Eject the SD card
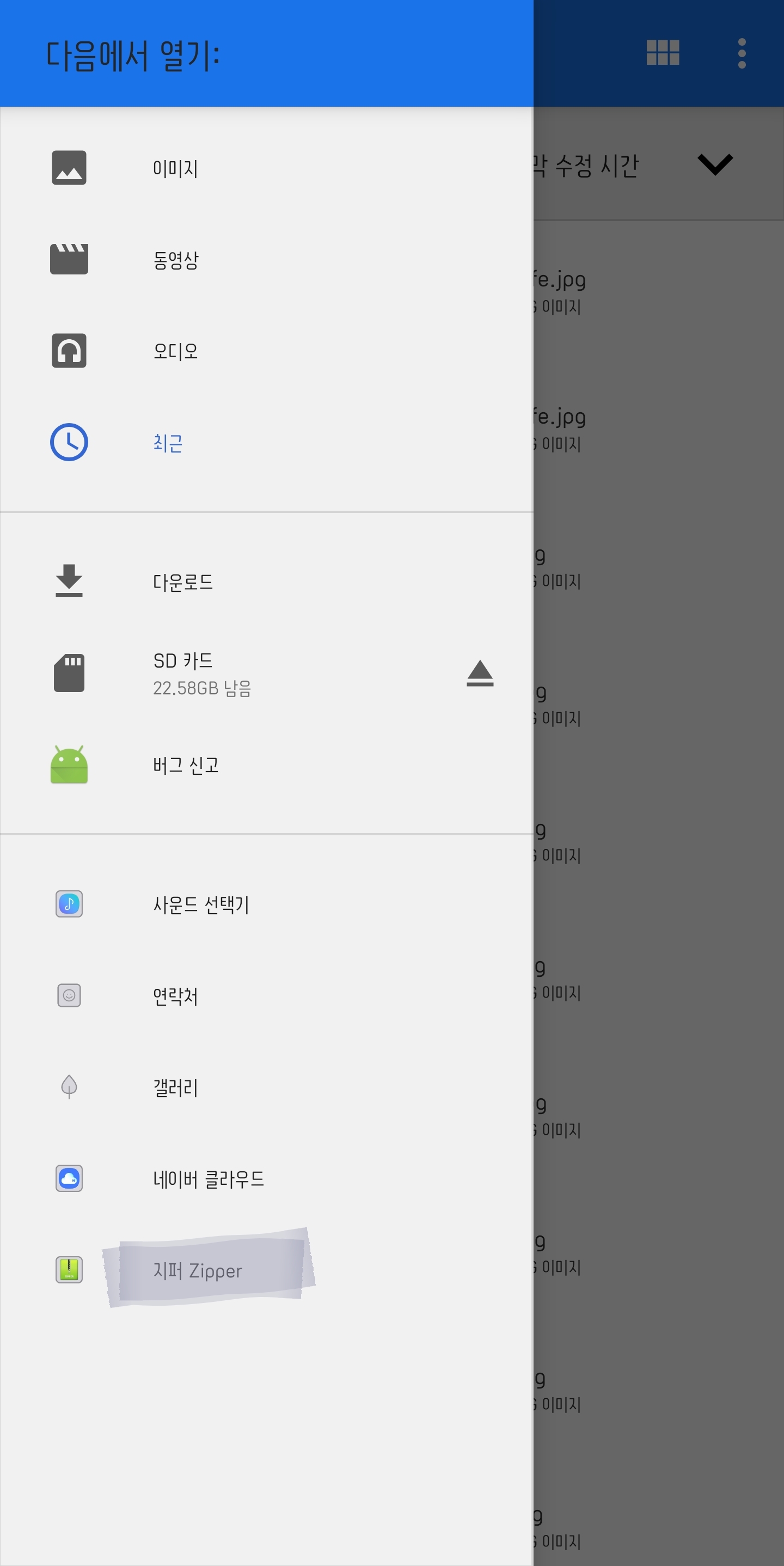784x1566 pixels. (x=480, y=673)
